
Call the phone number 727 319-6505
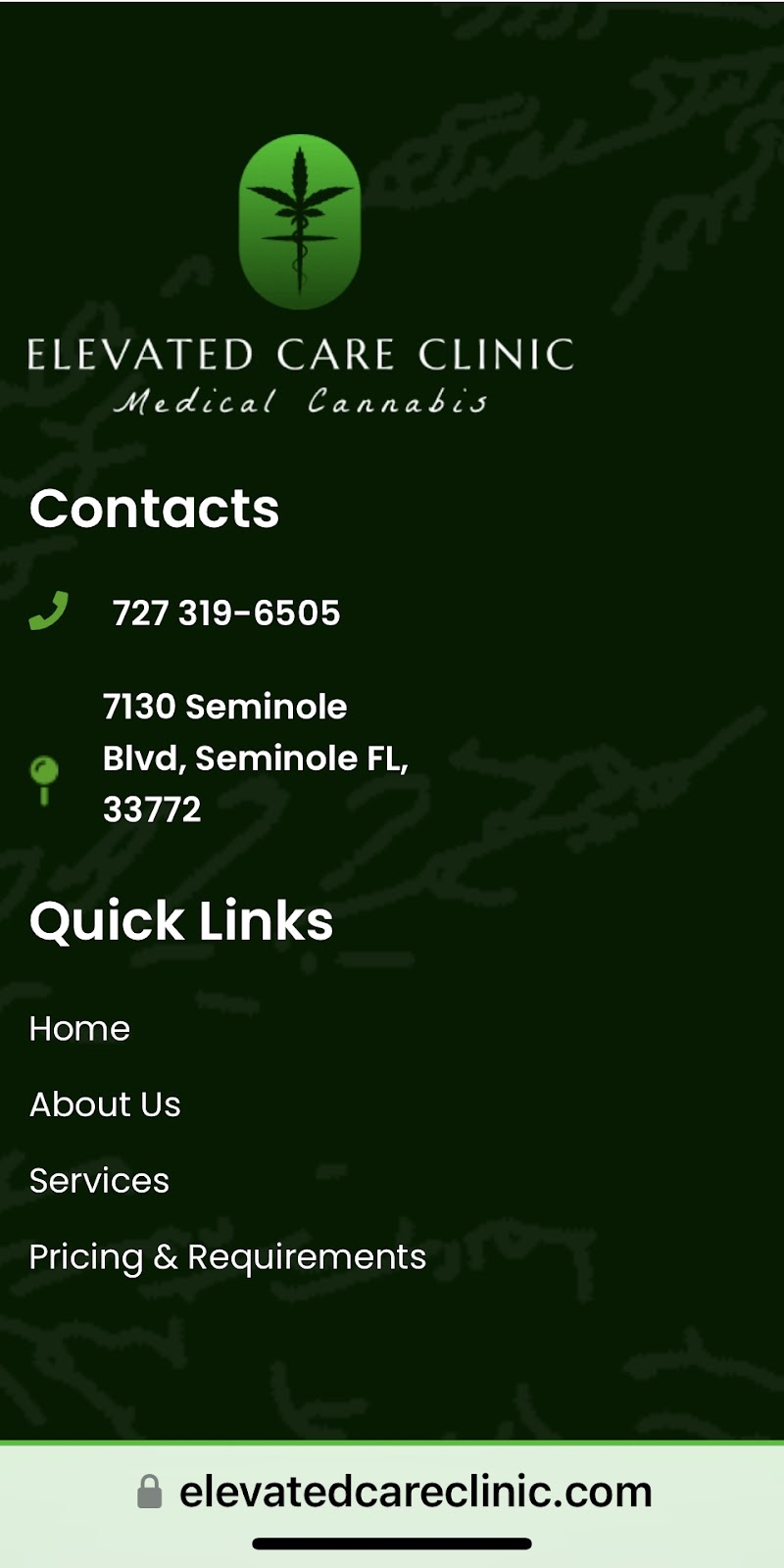click(x=226, y=612)
